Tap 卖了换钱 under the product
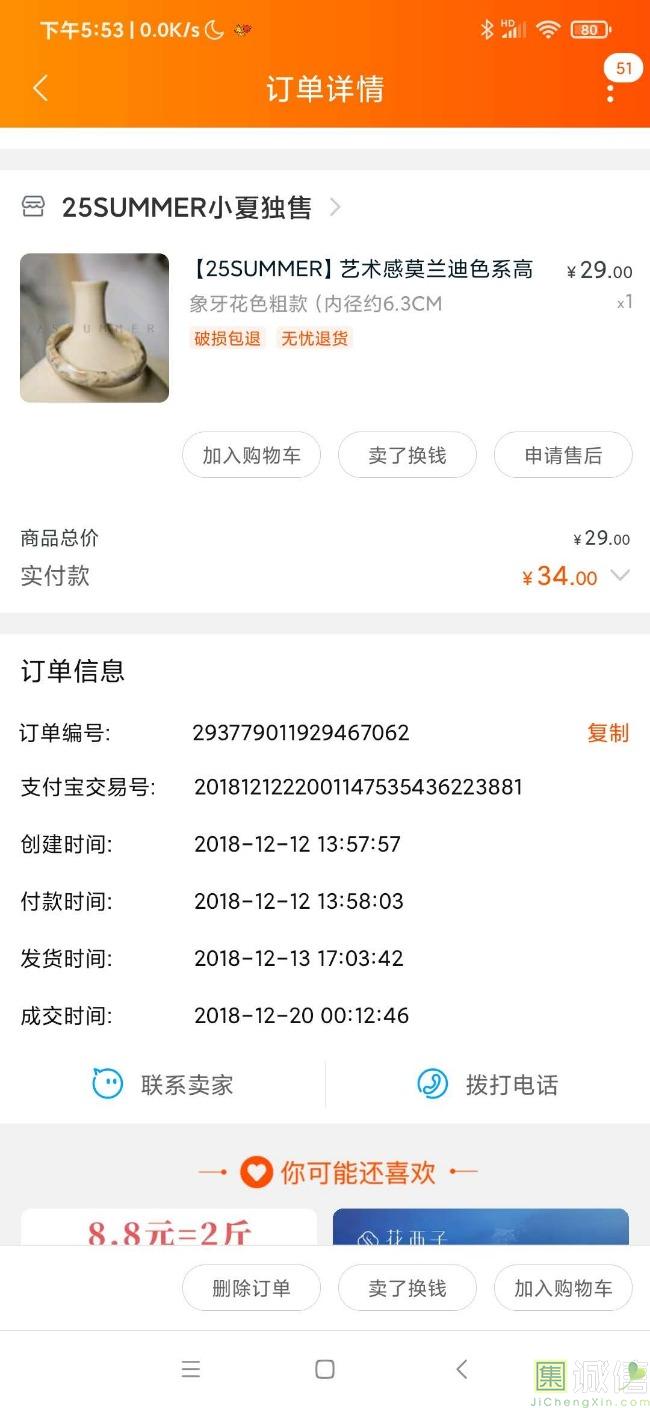This screenshot has width=650, height=1408. pyautogui.click(x=407, y=456)
